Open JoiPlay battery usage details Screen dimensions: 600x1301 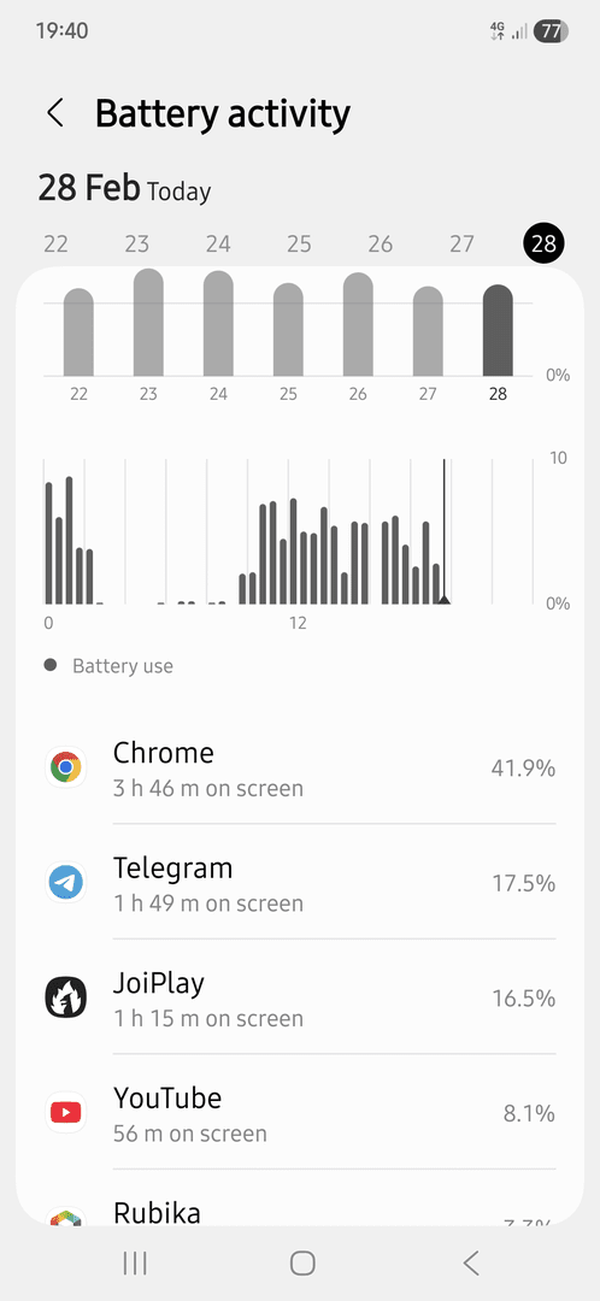click(300, 998)
